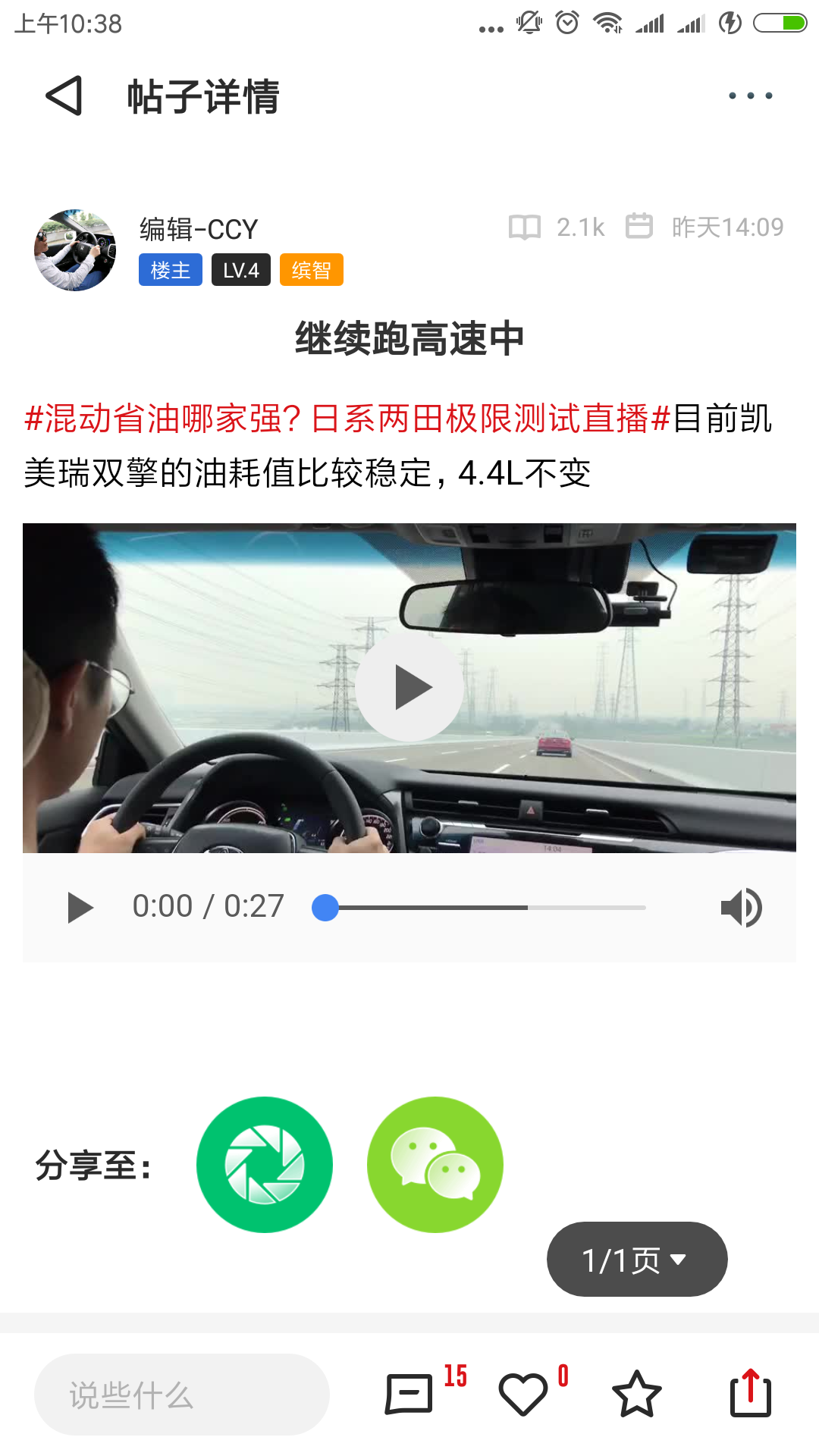The image size is (819, 1456).
Task: View the 15 comments
Action: point(410,1395)
